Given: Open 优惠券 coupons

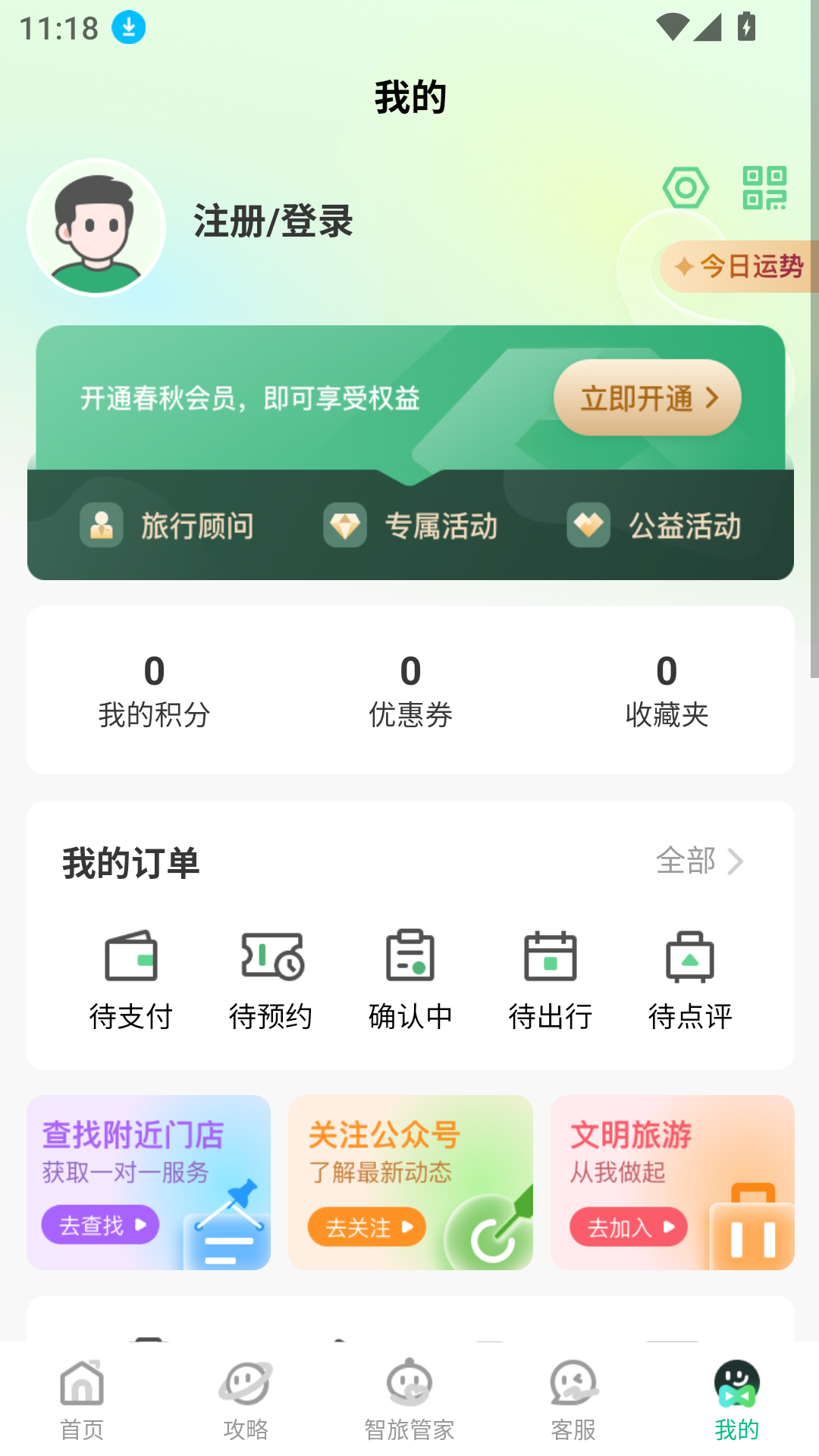Looking at the screenshot, I should click(x=410, y=690).
